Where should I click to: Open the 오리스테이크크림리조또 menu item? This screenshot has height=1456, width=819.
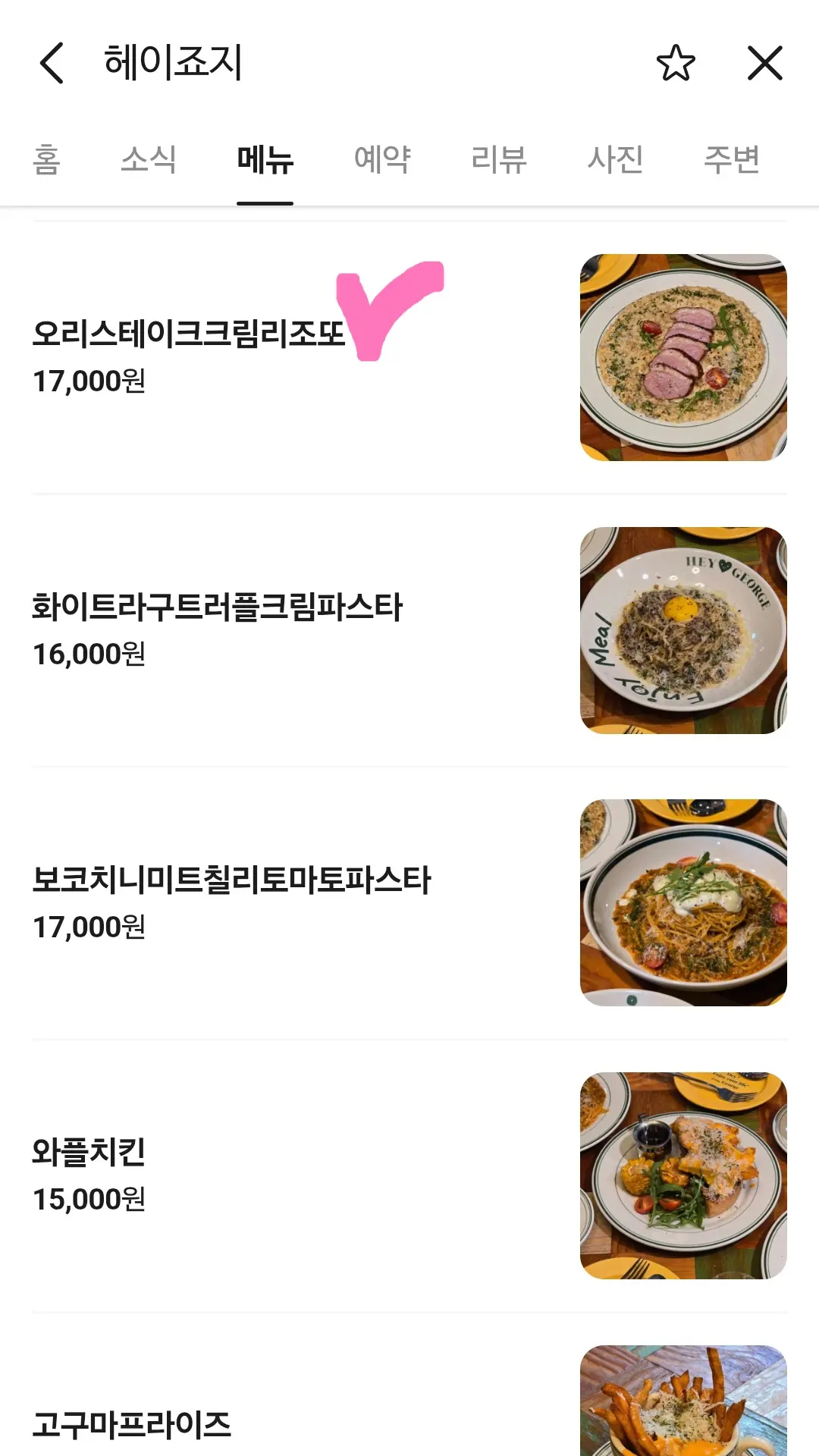(x=409, y=357)
